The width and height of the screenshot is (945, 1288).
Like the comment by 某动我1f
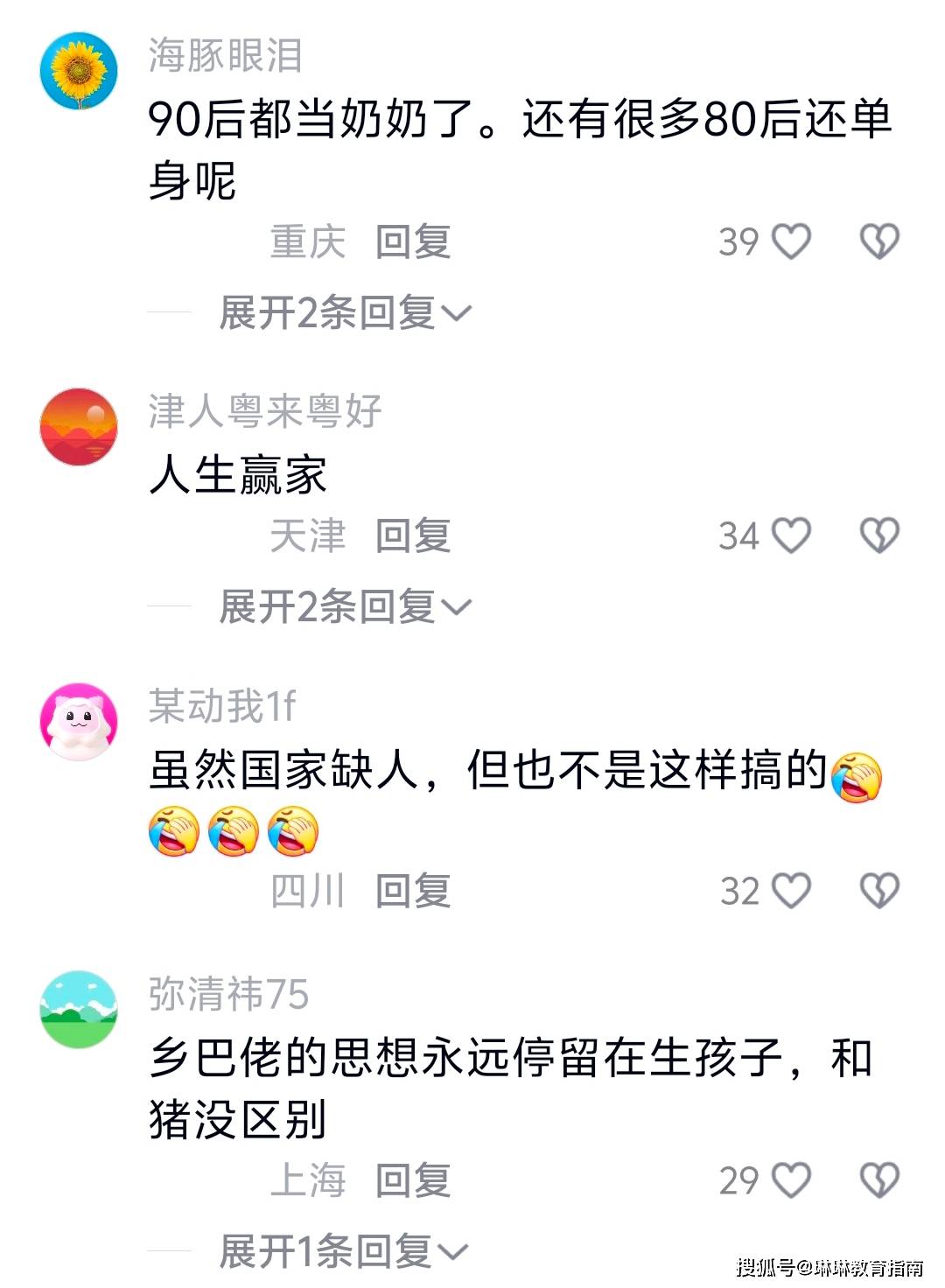(792, 891)
